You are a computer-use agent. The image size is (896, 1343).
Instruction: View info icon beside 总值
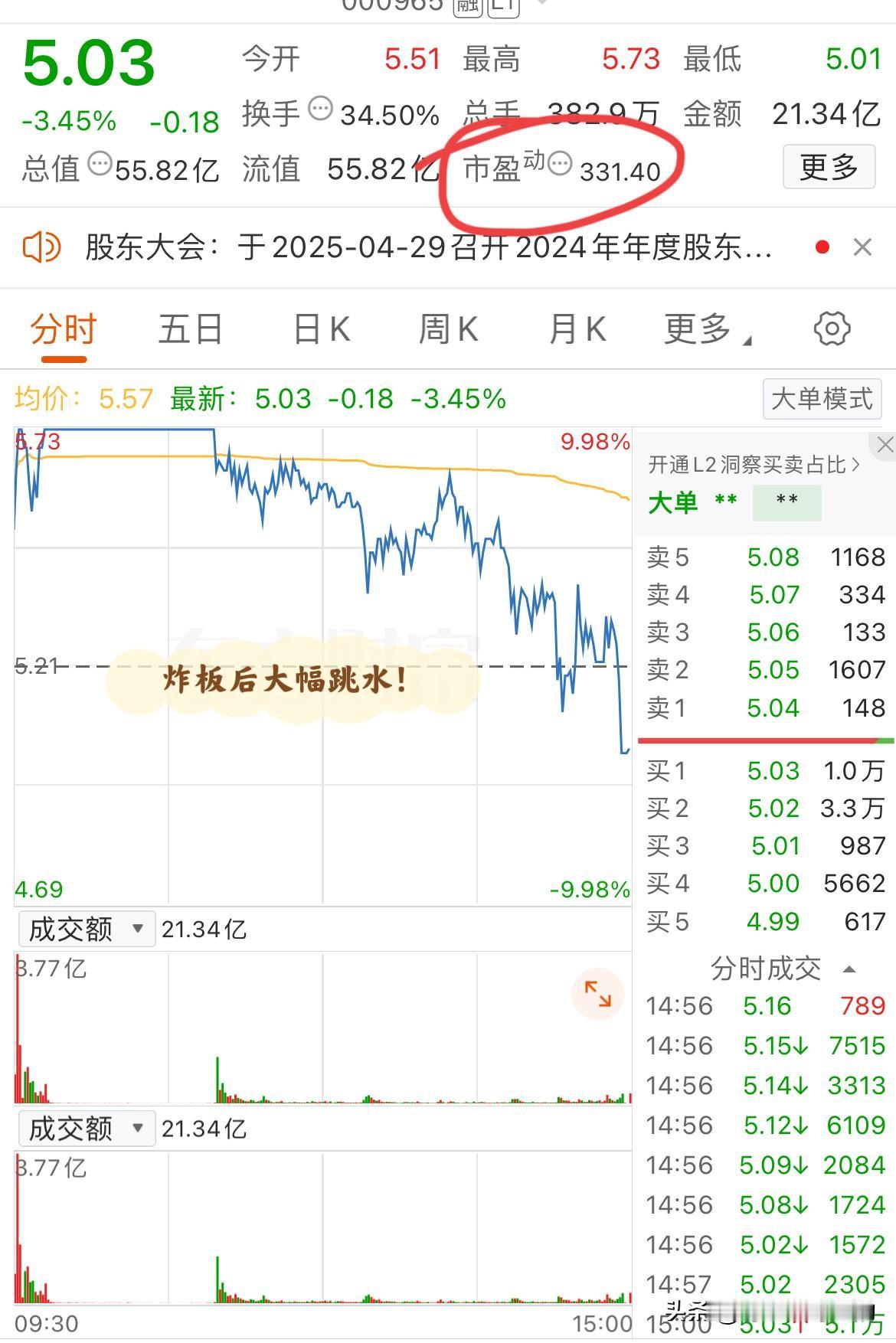coord(100,164)
